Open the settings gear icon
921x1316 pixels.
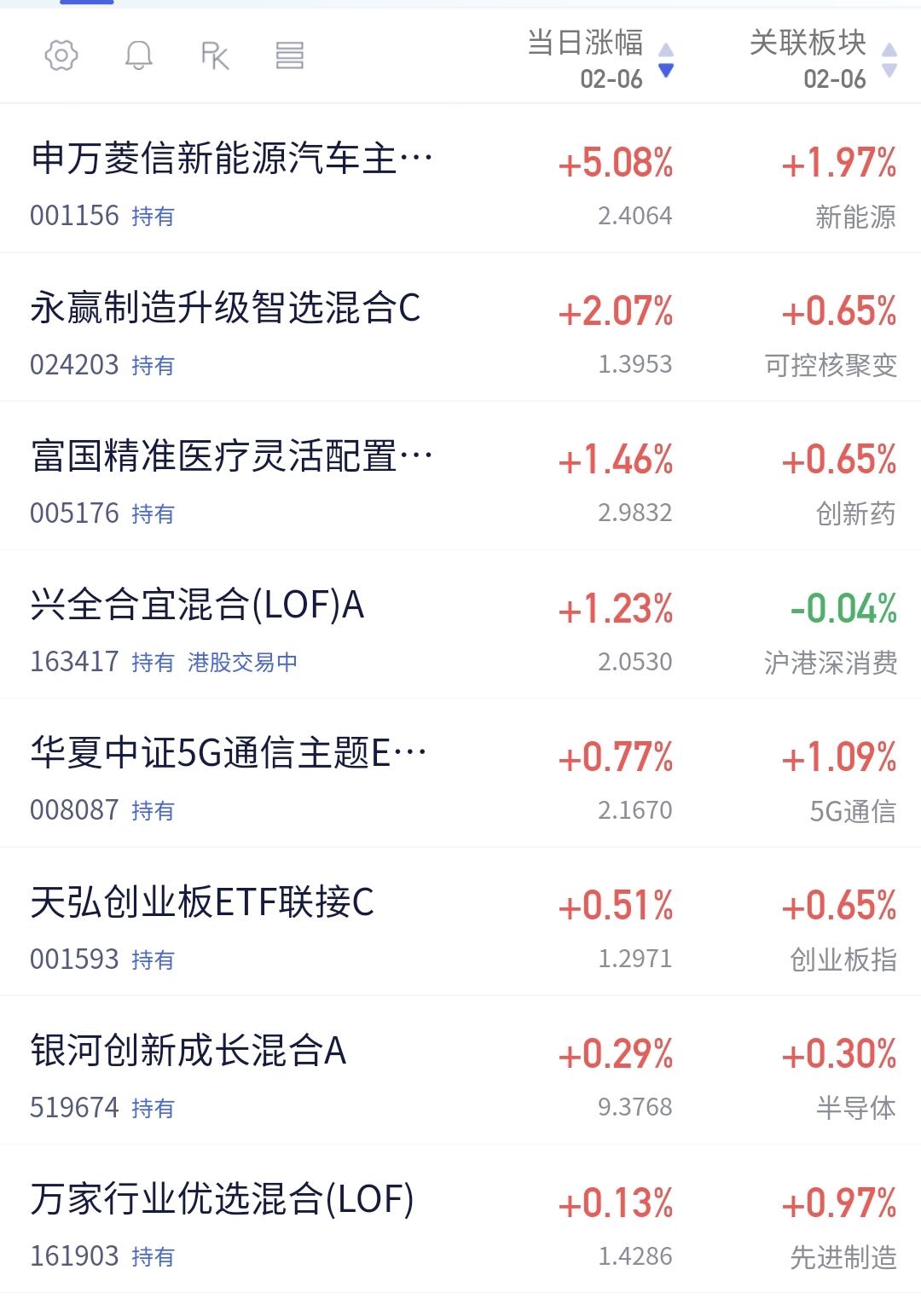coord(61,56)
